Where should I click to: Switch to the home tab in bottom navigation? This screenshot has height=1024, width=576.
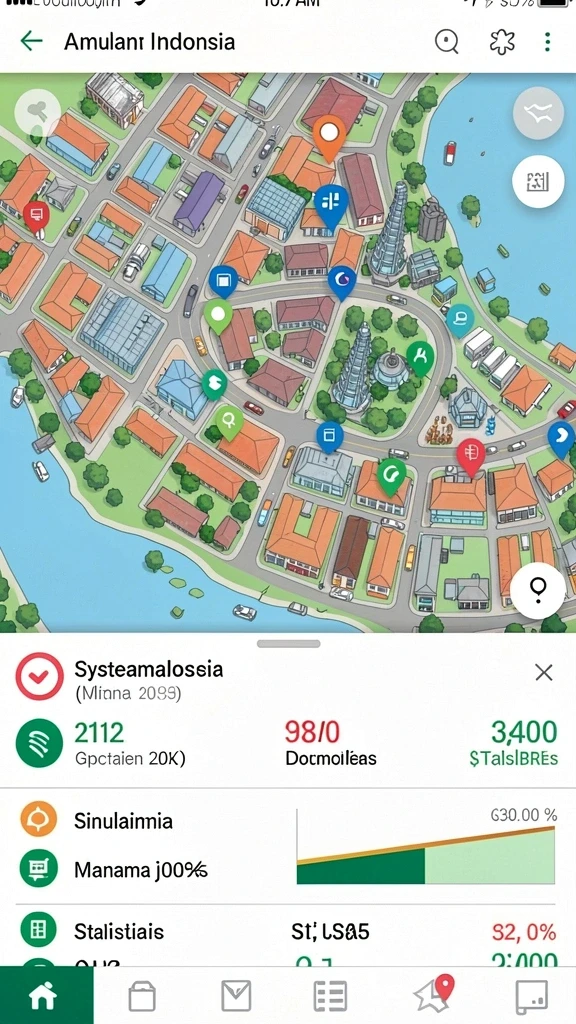[x=44, y=996]
